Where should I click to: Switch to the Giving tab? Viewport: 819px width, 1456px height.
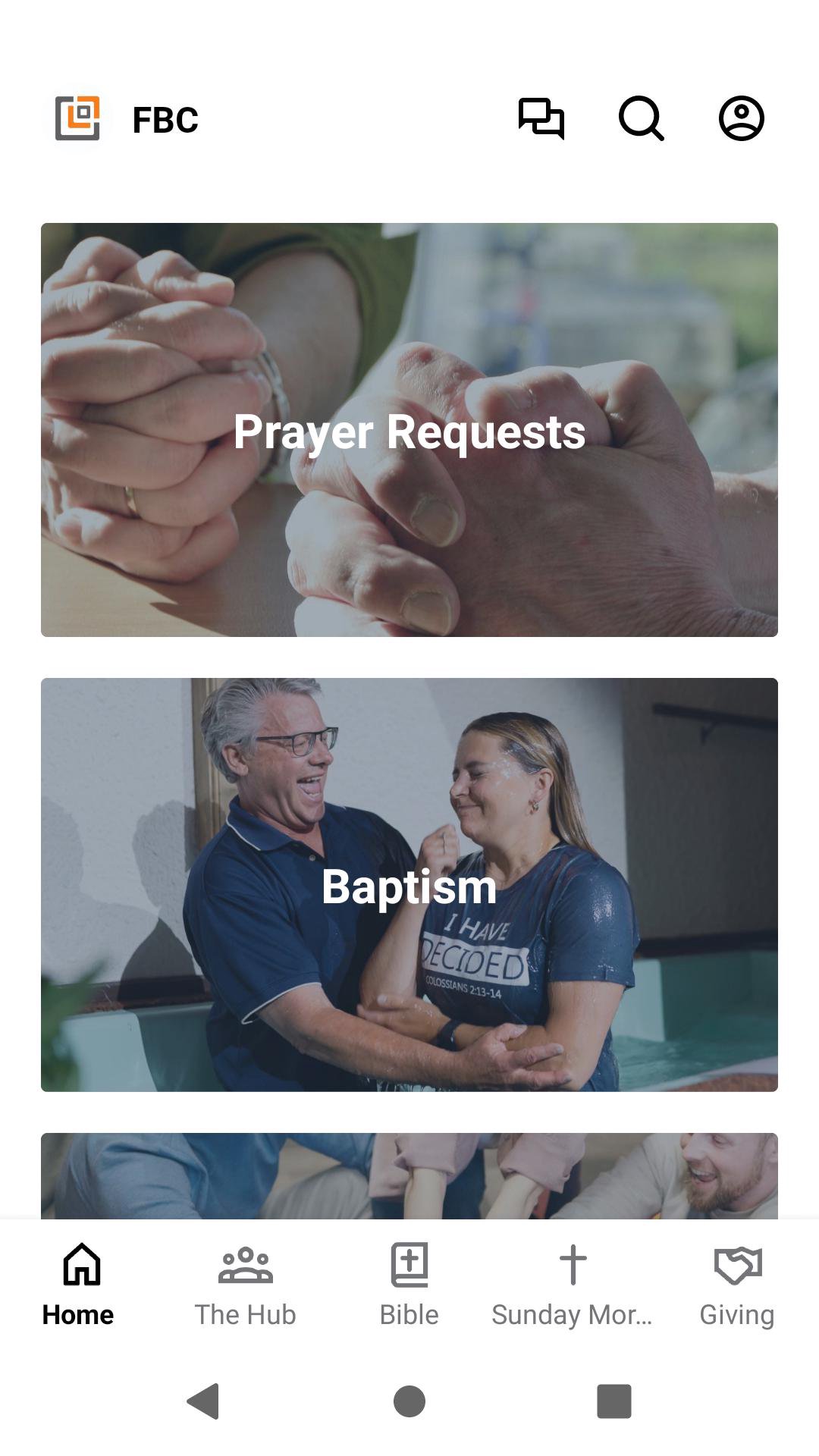click(737, 1285)
